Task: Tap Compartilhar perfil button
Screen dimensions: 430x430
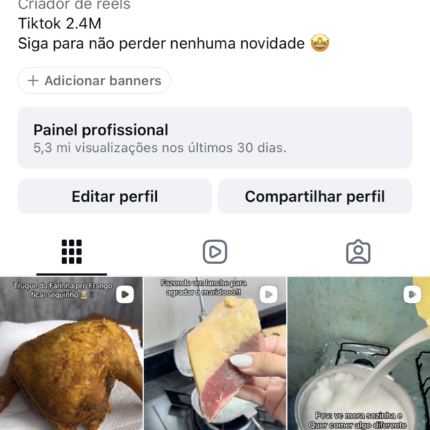Action: (x=315, y=196)
